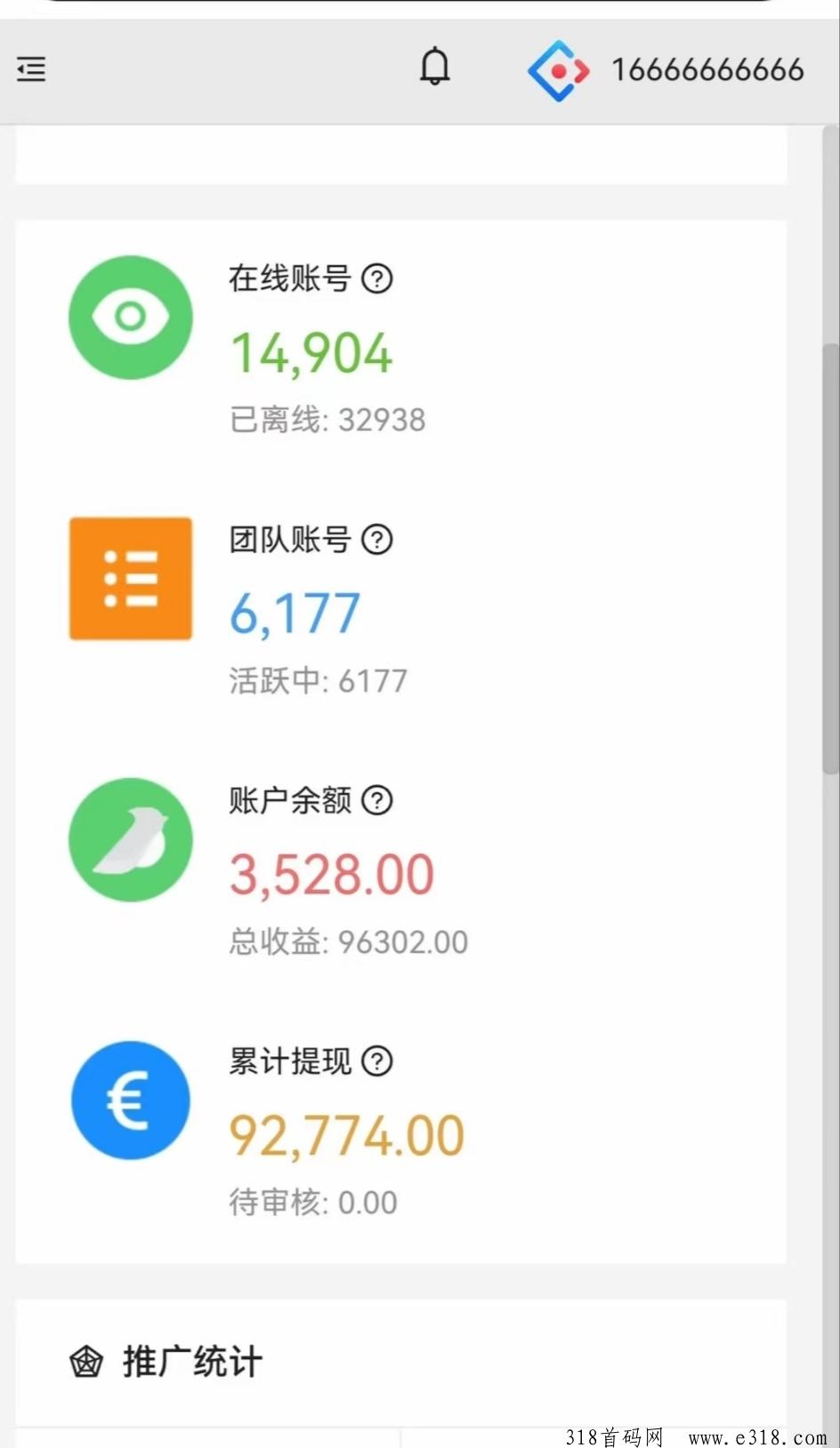
Task: Show help for 账户余额
Action: pos(377,800)
